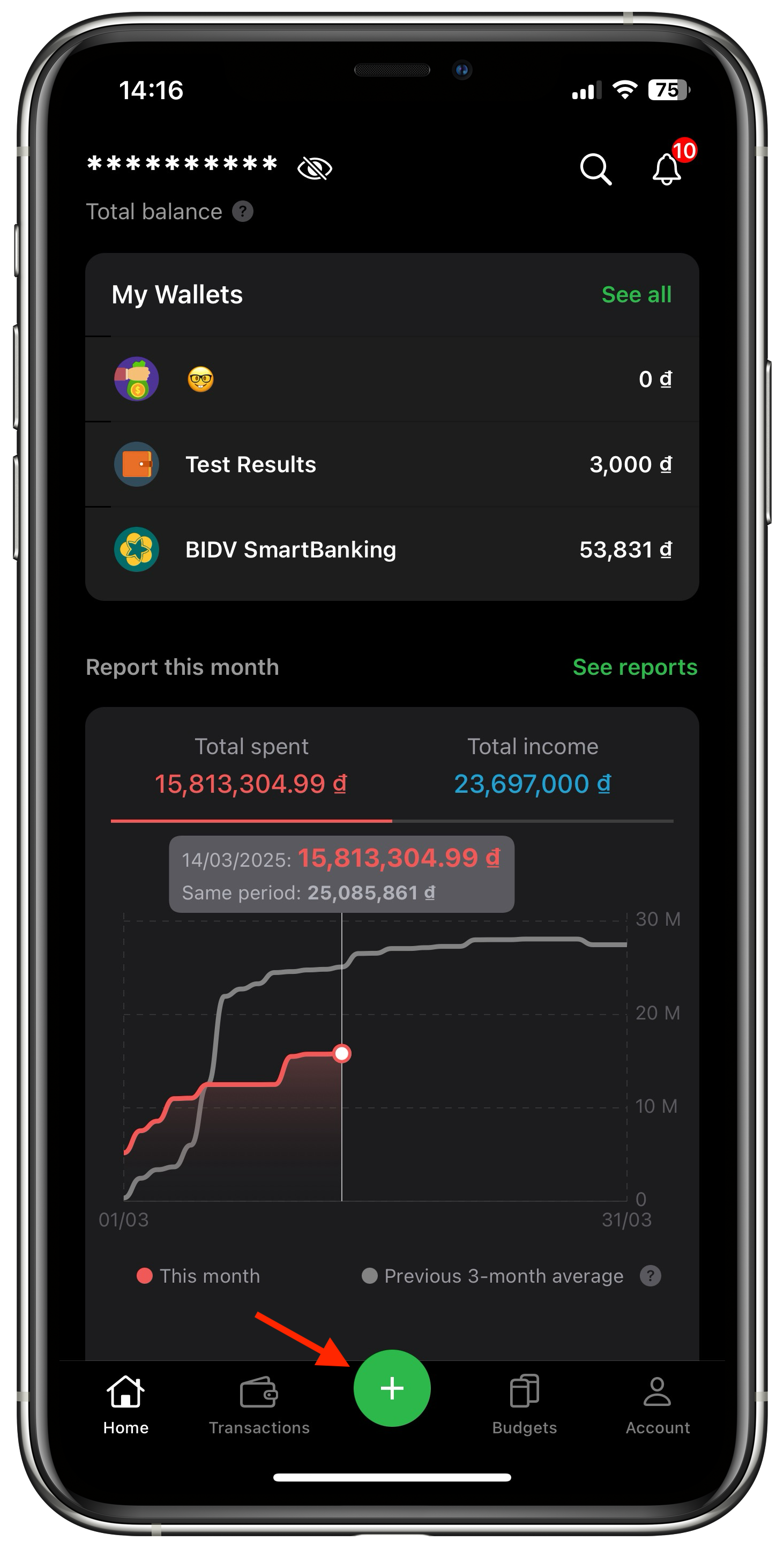
Task: Tap See all in My Wallets
Action: (x=636, y=294)
